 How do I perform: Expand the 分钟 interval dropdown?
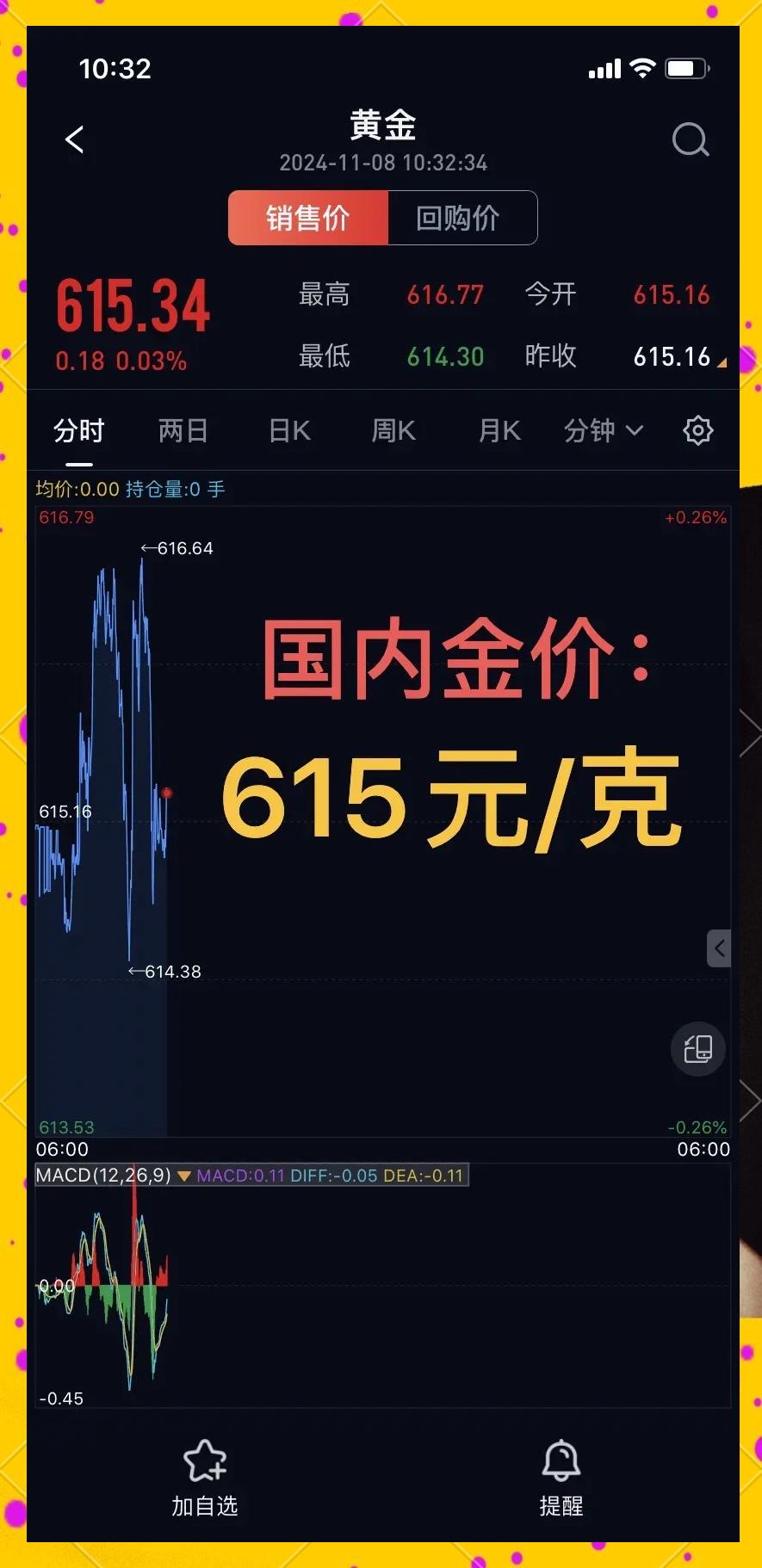(x=604, y=430)
